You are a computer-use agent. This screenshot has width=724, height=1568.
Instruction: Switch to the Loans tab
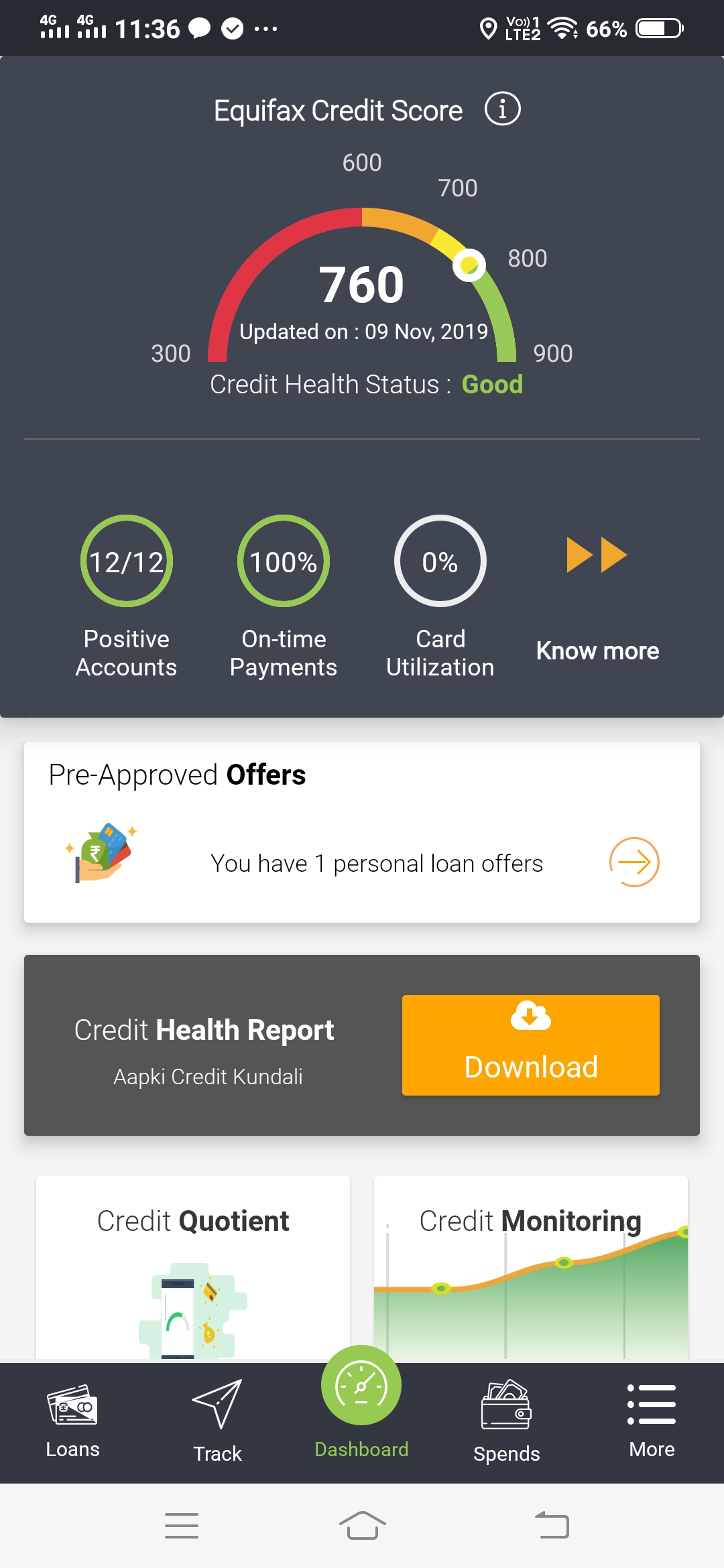[x=72, y=1421]
